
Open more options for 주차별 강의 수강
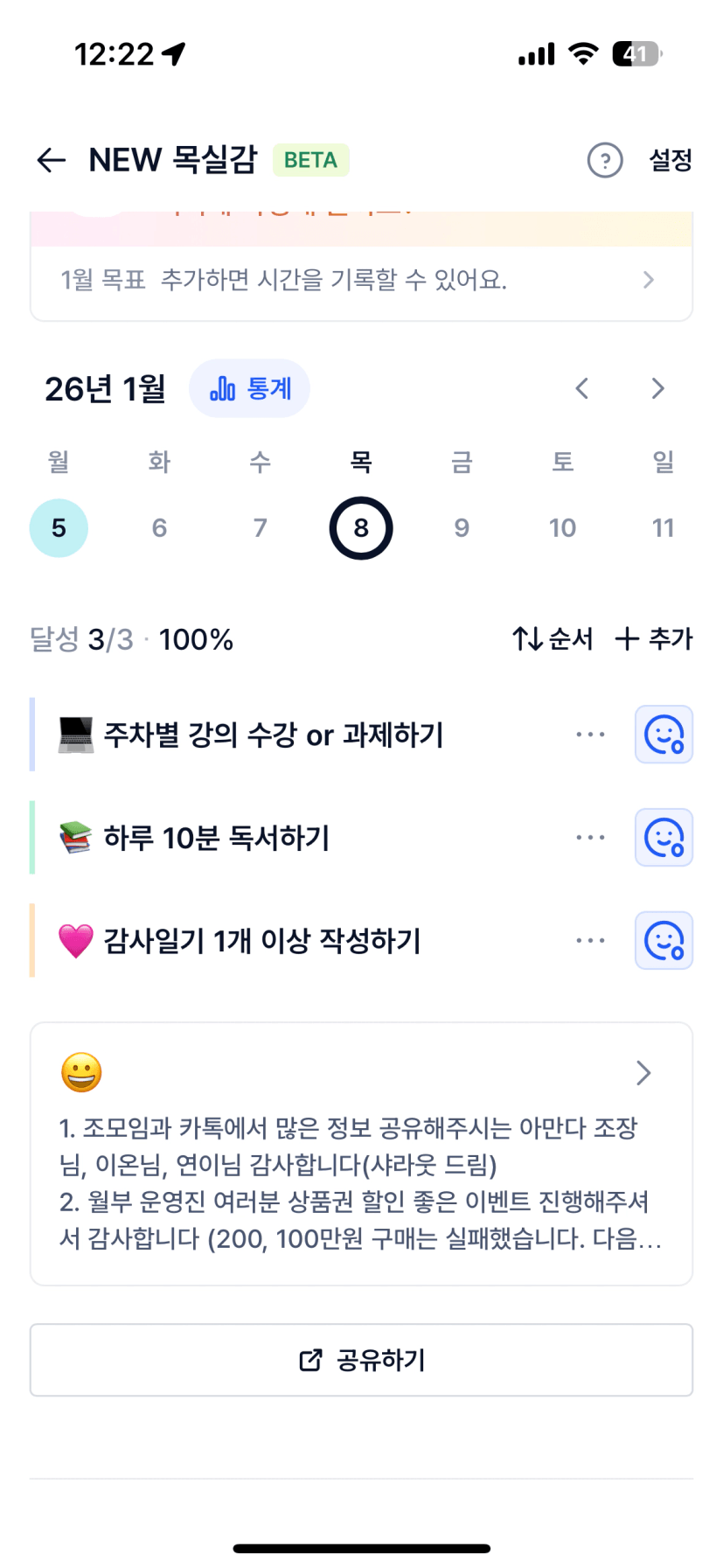[x=590, y=735]
